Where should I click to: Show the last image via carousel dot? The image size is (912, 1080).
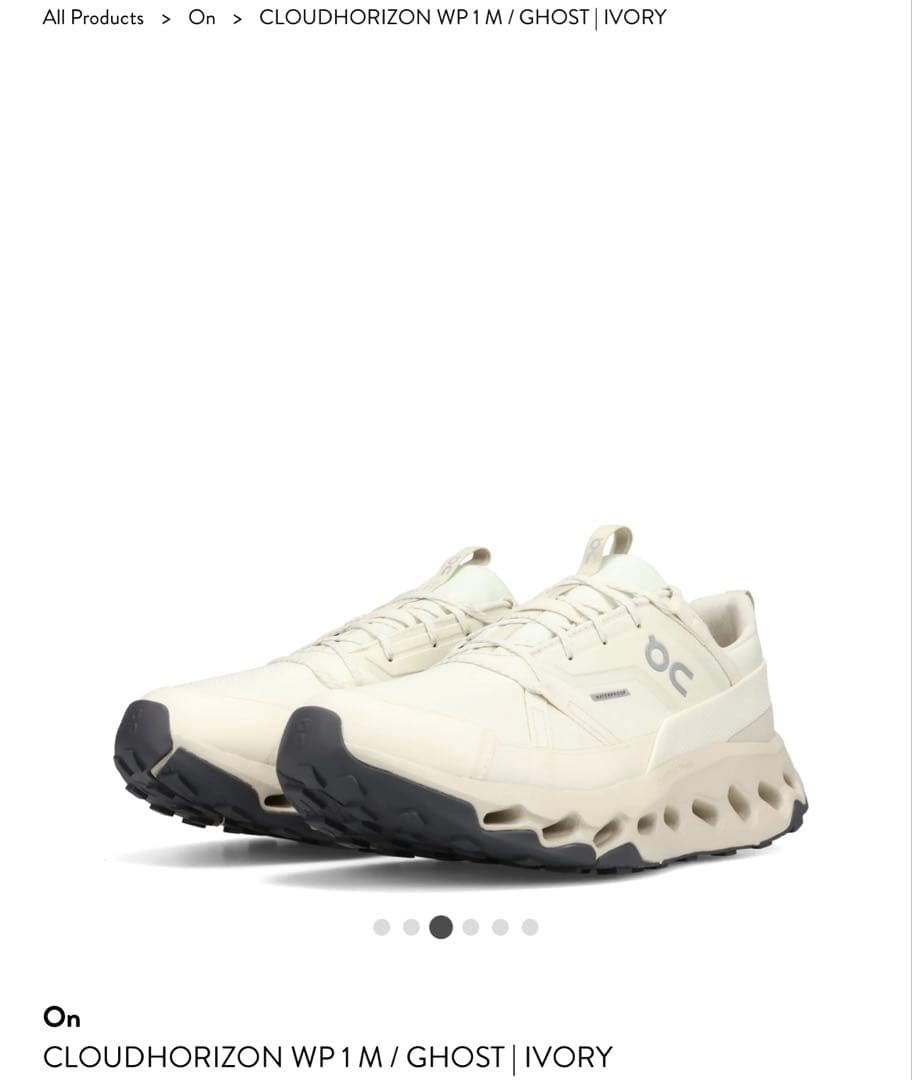pyautogui.click(x=530, y=927)
